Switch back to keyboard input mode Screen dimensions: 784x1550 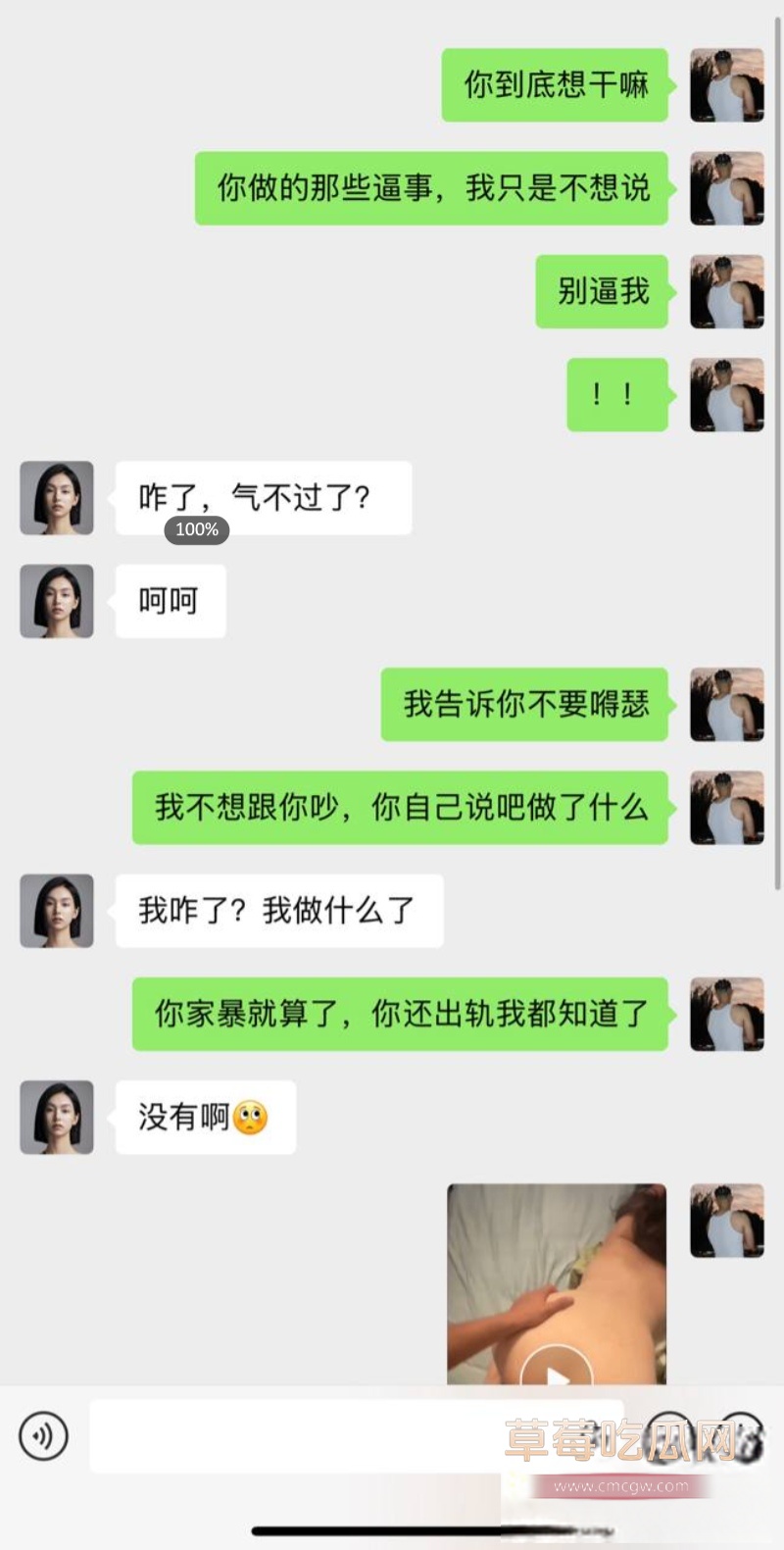click(41, 1435)
